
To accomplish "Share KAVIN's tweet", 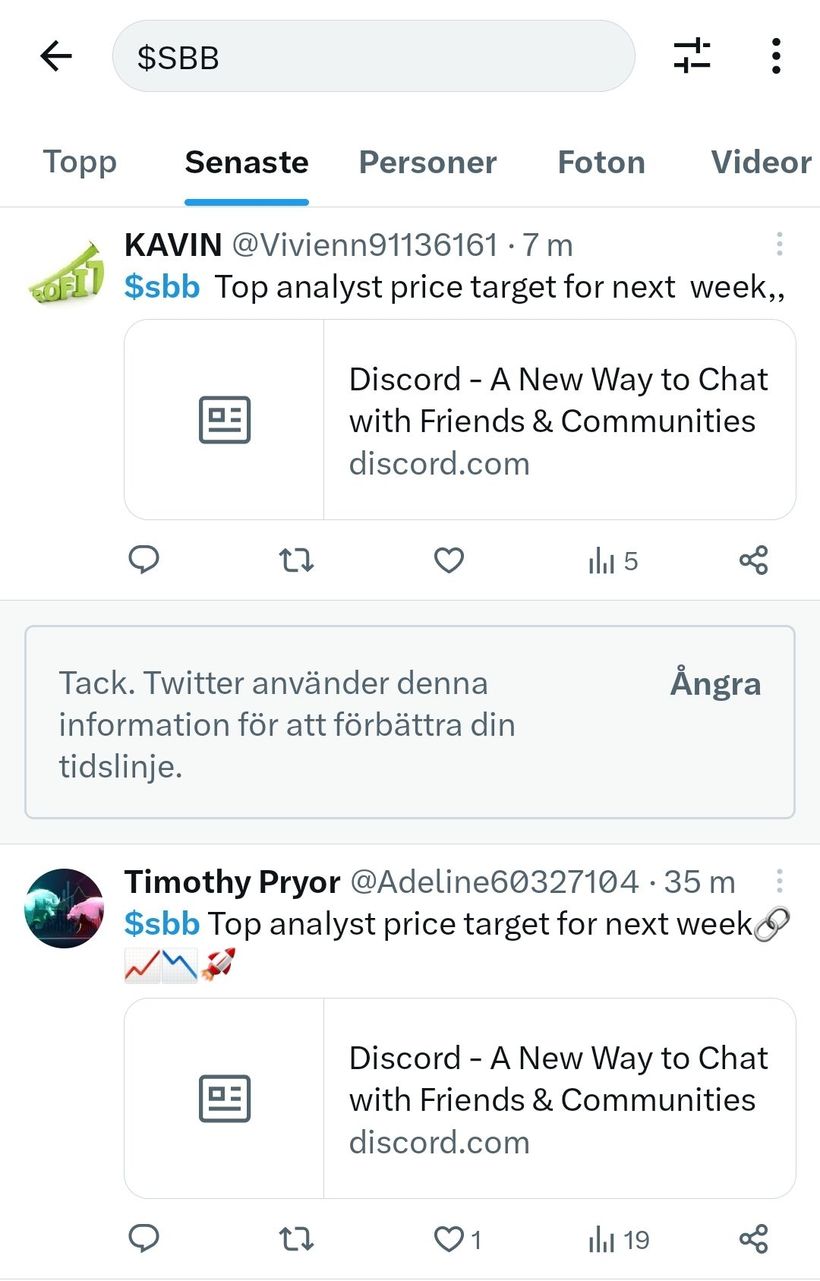I will click(753, 560).
